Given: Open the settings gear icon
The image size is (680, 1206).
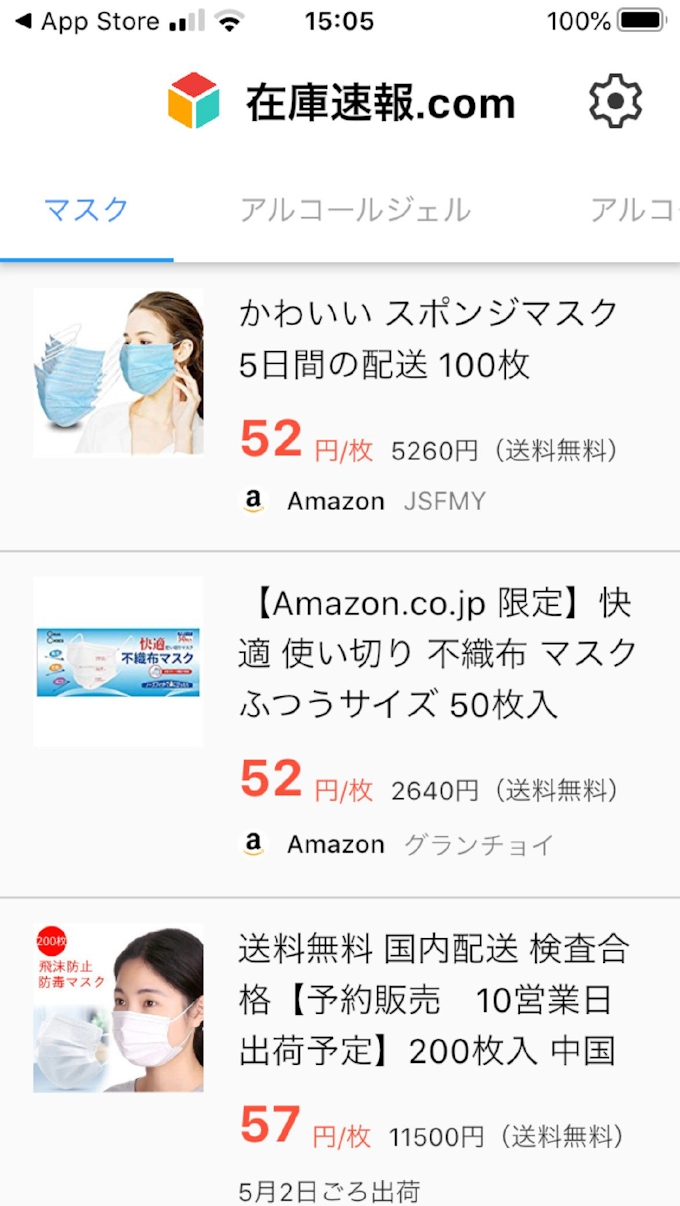Looking at the screenshot, I should 614,101.
